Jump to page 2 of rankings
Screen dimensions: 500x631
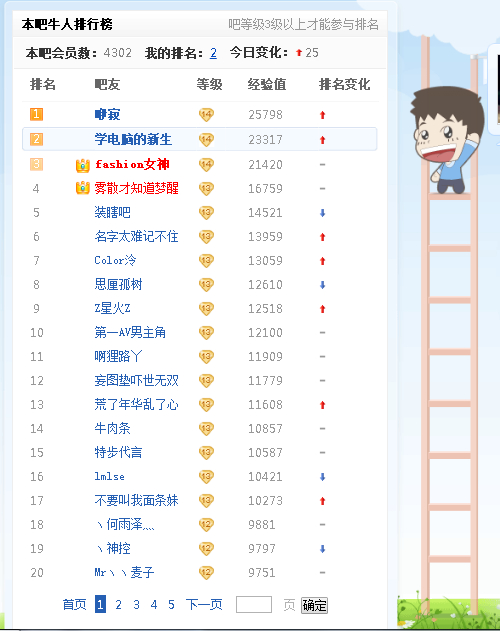pyautogui.click(x=118, y=604)
